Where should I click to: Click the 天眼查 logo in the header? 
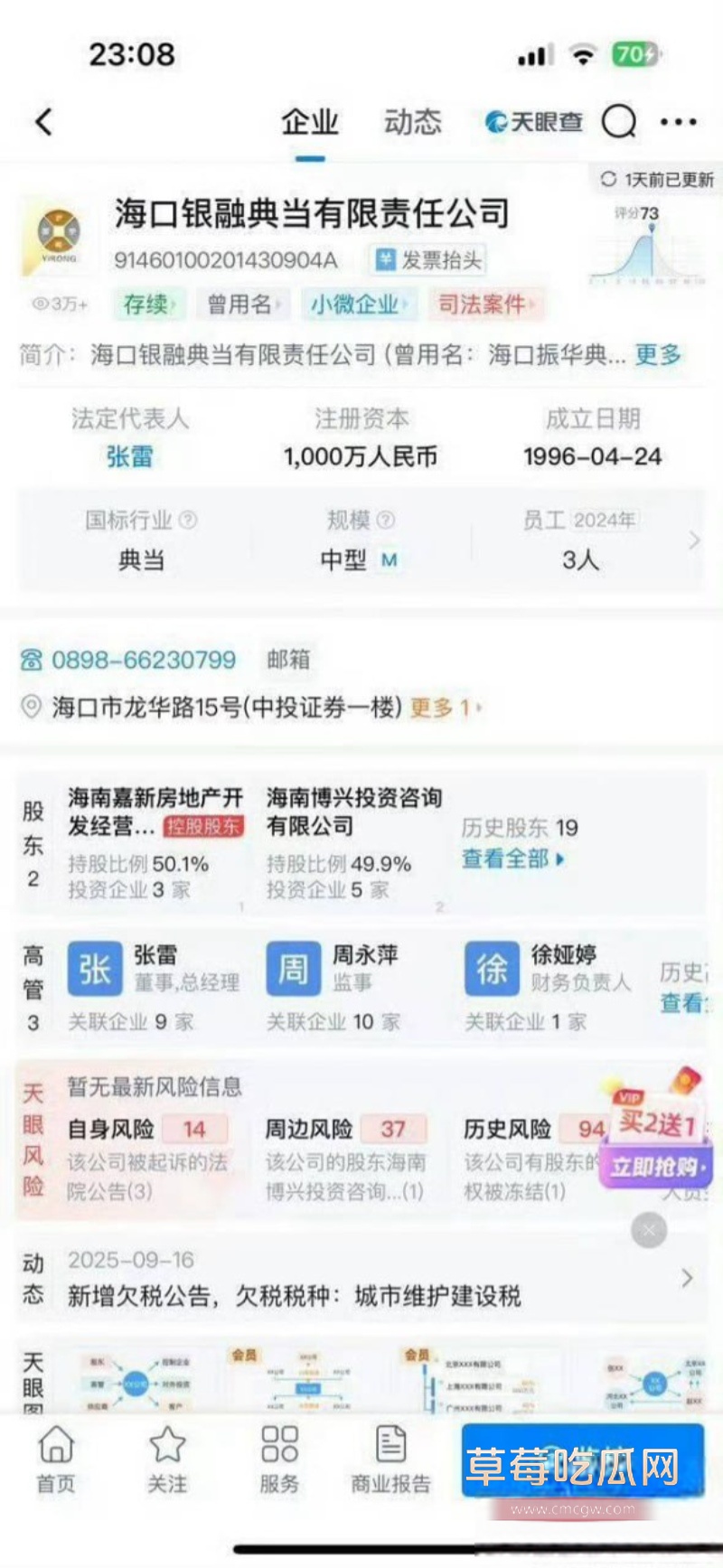[x=533, y=120]
